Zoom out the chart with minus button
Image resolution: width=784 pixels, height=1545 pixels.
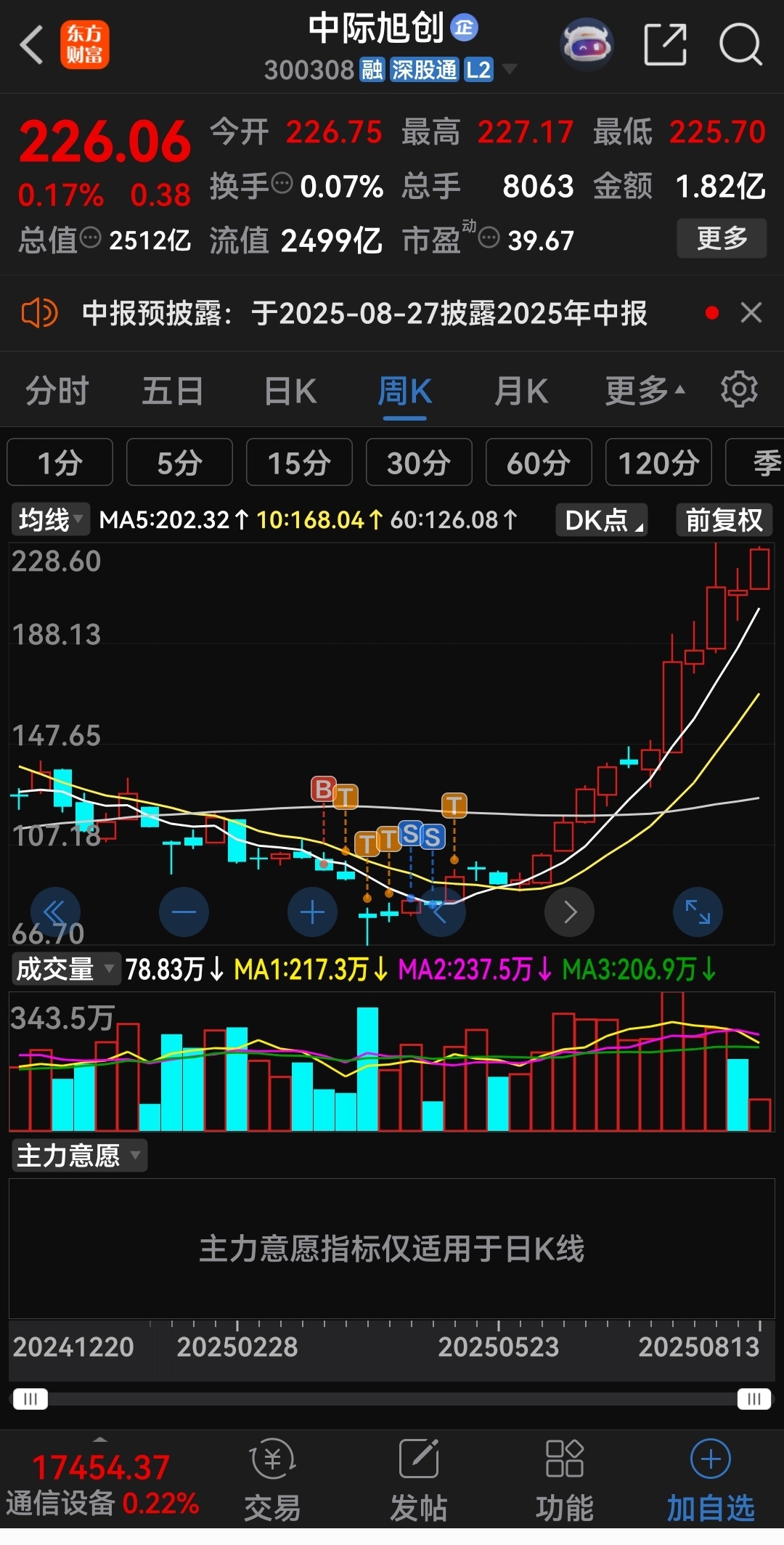pos(184,912)
